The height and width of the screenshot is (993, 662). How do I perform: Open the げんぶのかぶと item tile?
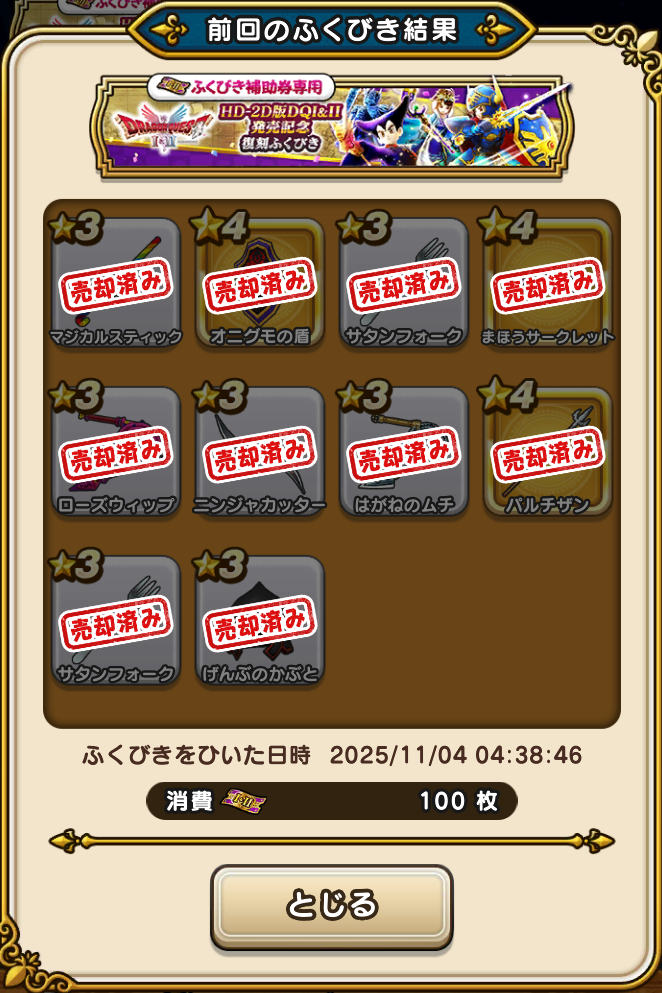(x=260, y=620)
